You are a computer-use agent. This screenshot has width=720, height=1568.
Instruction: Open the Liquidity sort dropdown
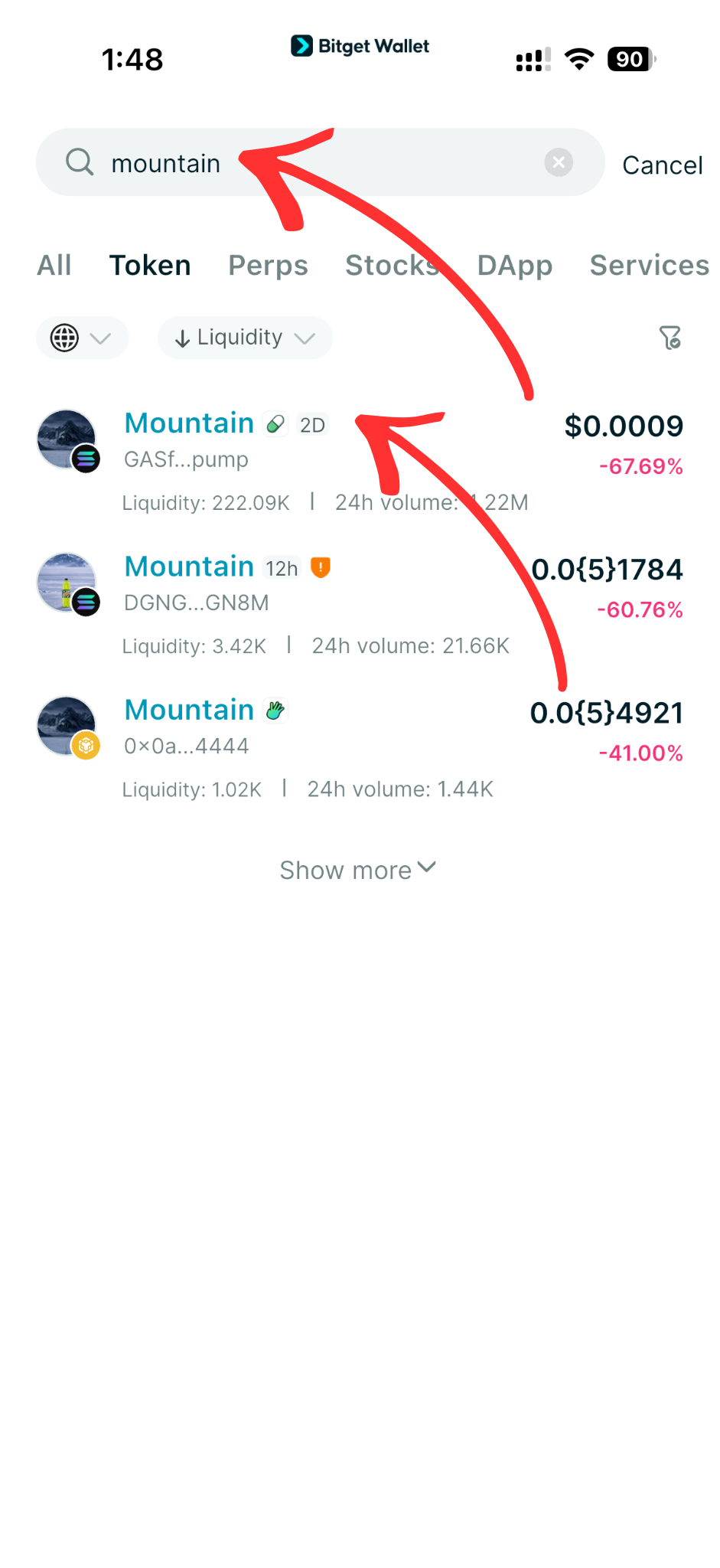244,338
